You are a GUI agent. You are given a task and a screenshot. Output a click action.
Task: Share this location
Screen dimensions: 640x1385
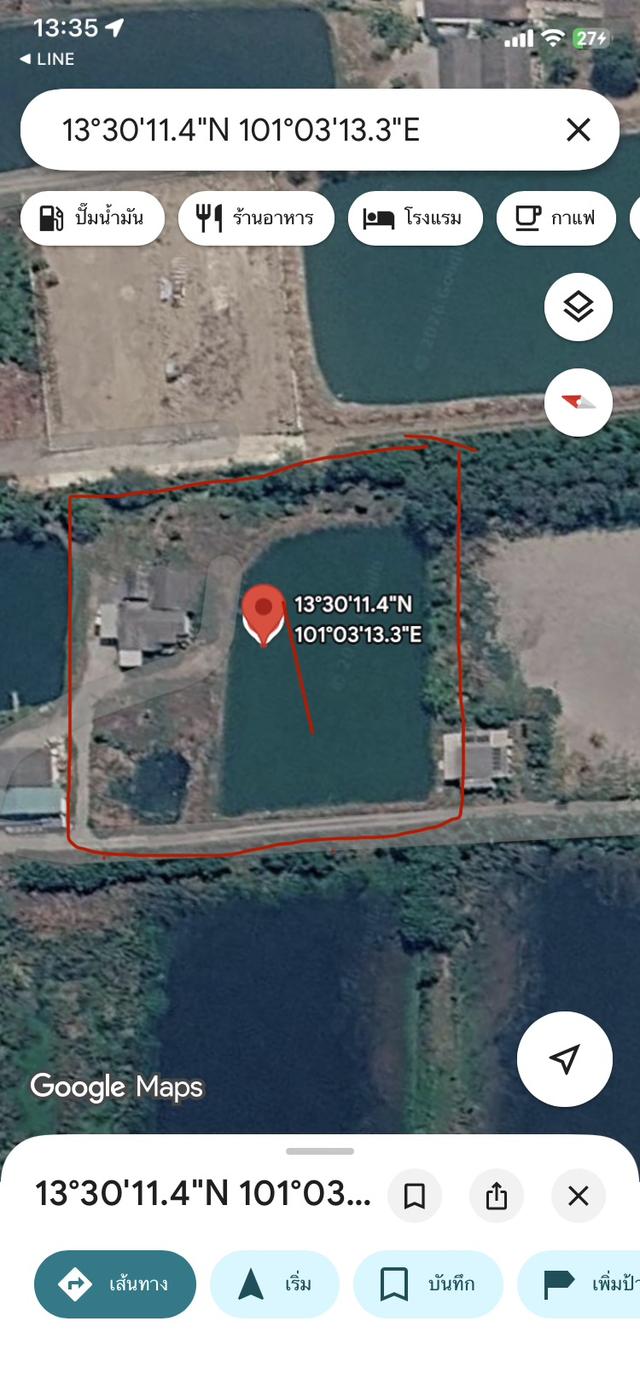point(496,1195)
